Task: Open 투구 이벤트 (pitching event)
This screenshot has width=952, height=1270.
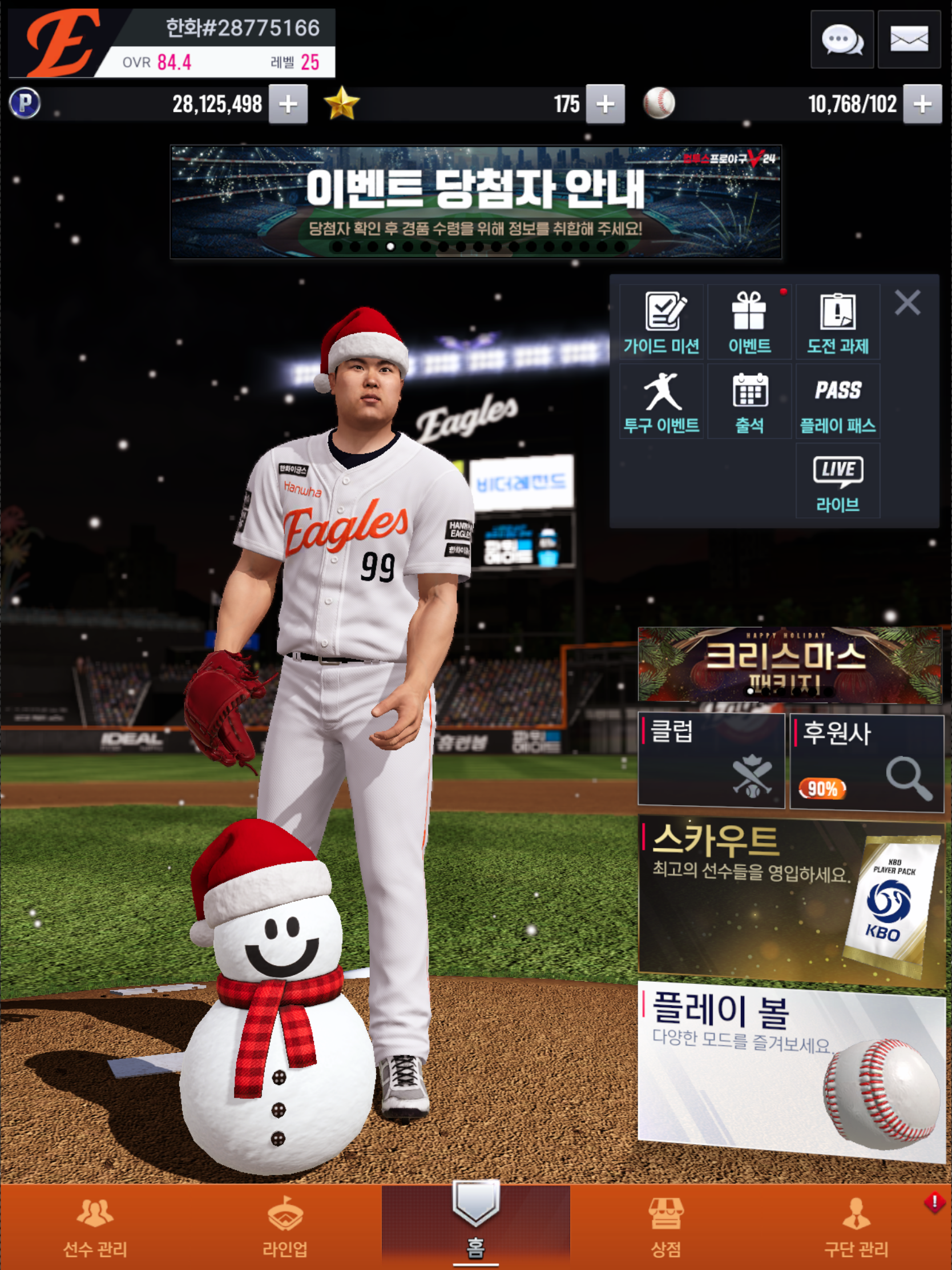Action: (x=661, y=402)
